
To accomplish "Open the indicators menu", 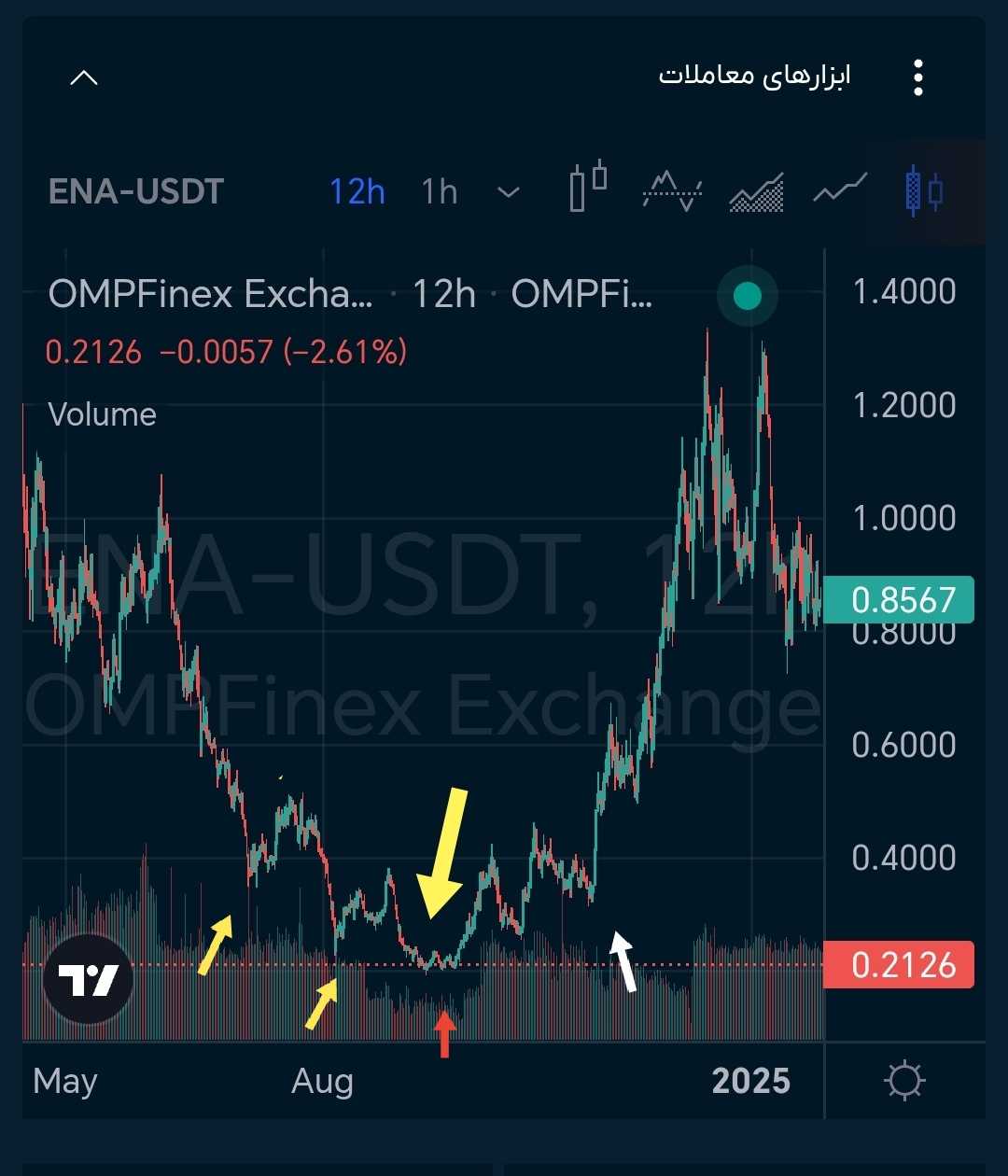I will [672, 190].
